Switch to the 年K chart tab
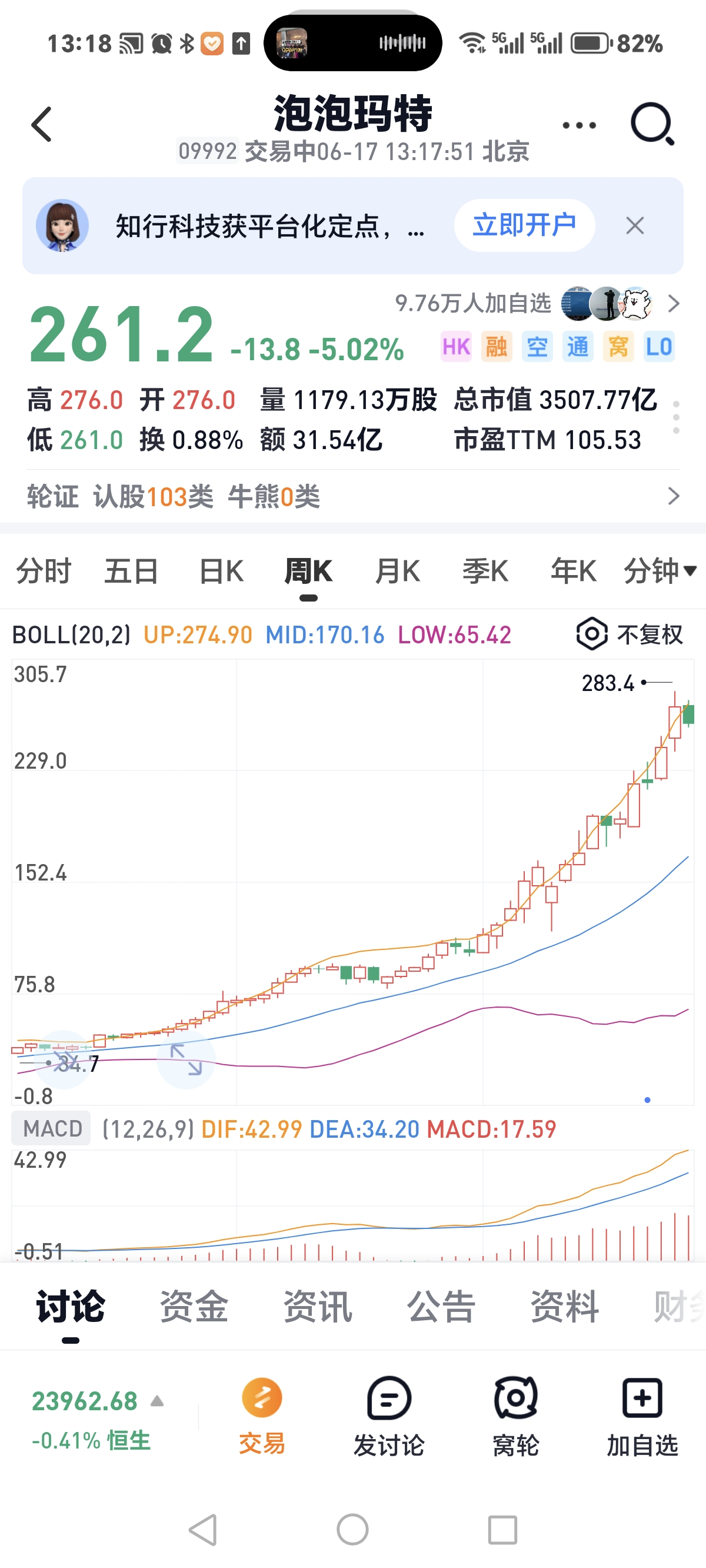Screen dimensions: 706x1568 pos(572,572)
